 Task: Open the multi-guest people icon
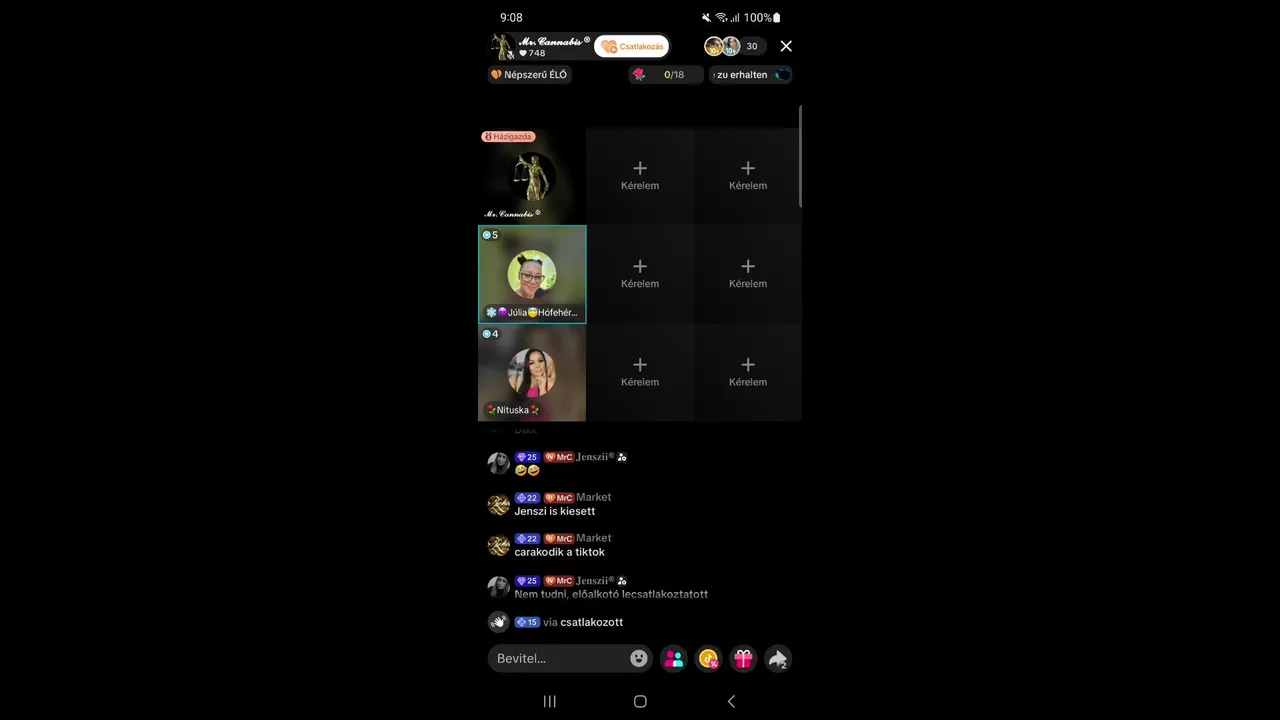pyautogui.click(x=674, y=659)
